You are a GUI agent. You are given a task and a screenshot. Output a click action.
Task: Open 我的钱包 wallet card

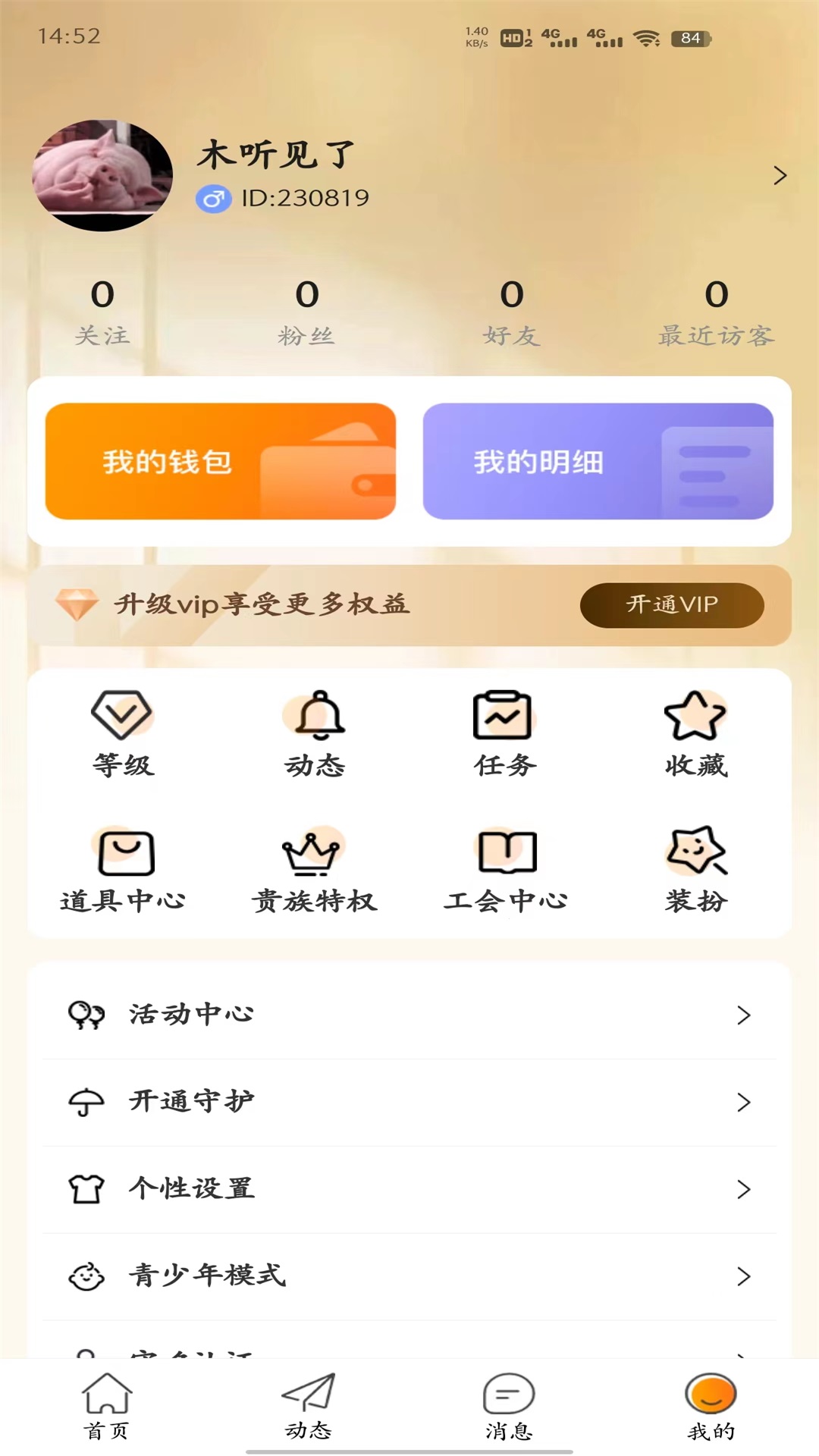coord(220,462)
